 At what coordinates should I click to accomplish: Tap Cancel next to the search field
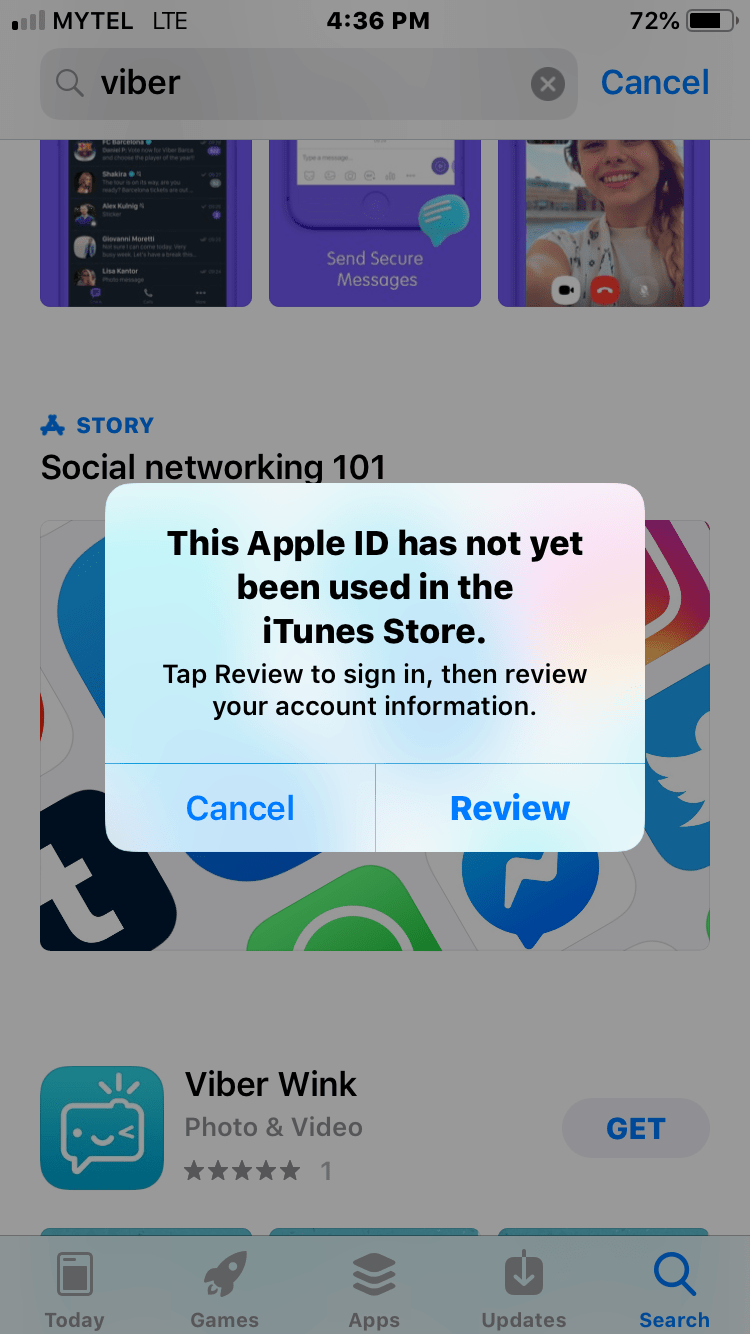coord(655,83)
